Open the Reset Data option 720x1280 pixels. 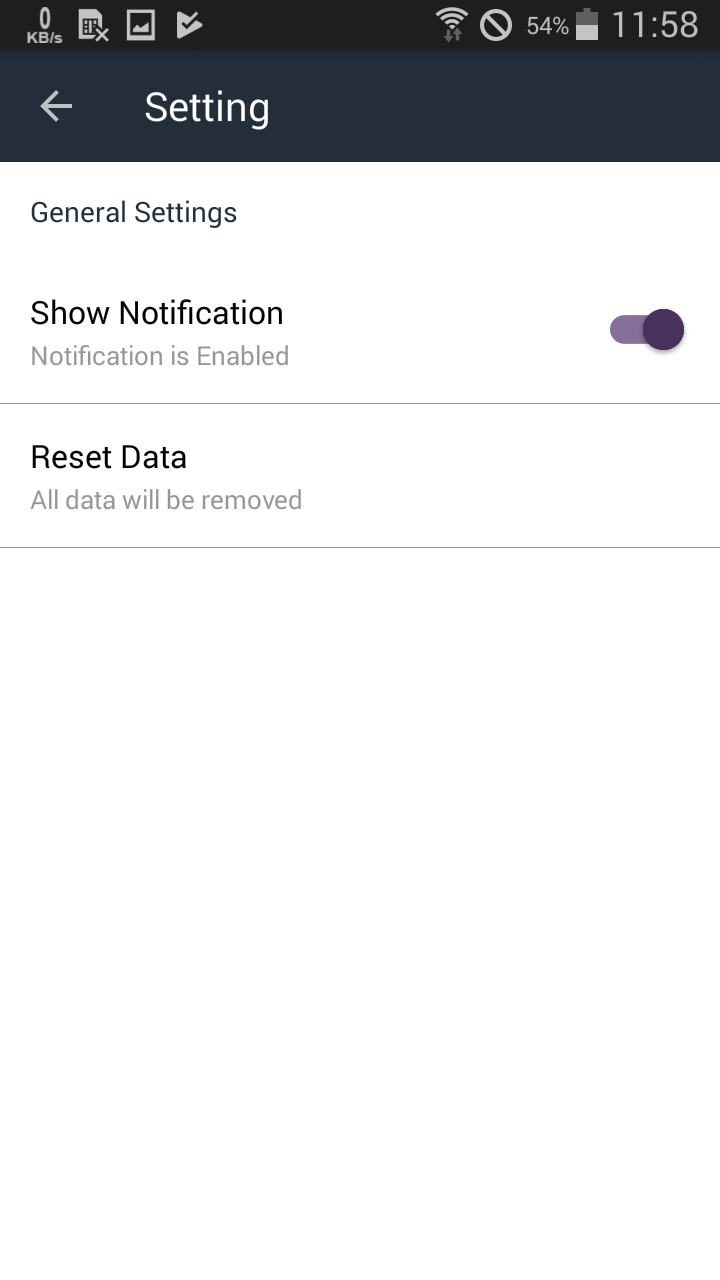(x=360, y=476)
